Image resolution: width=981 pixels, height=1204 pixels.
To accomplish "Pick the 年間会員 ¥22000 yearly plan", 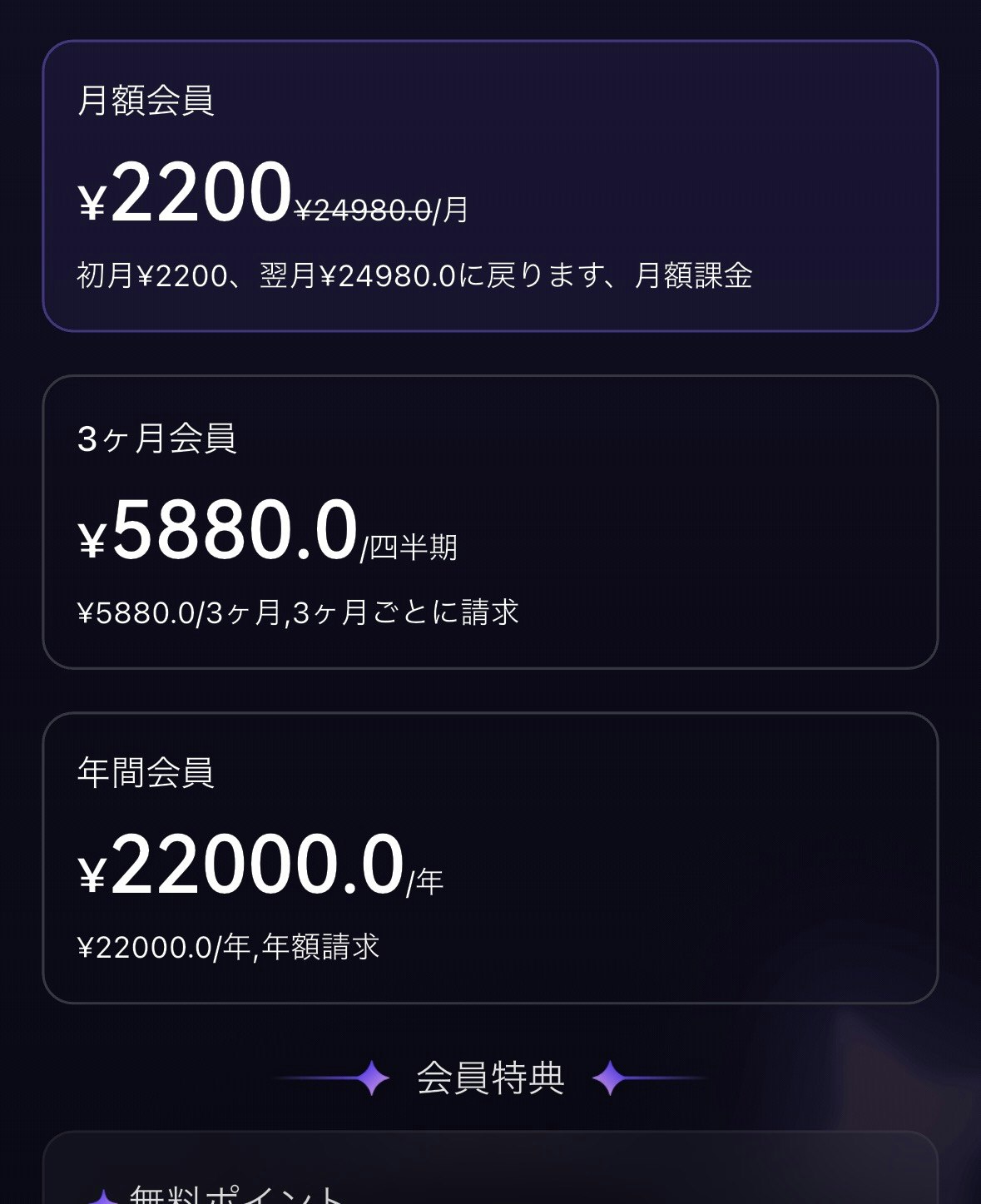I will click(x=490, y=858).
